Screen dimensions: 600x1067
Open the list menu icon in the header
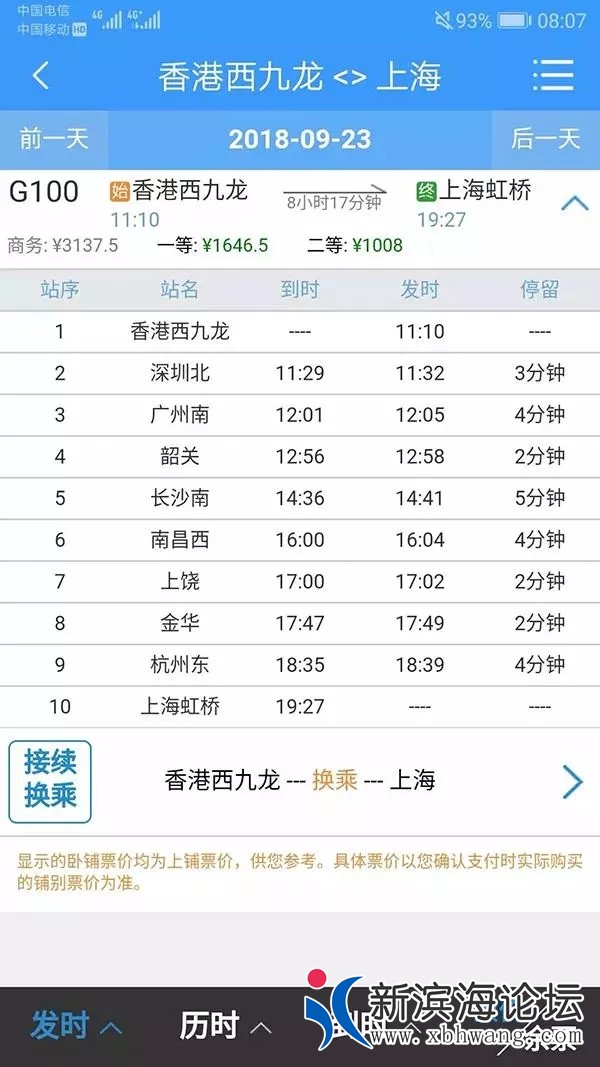click(x=552, y=76)
